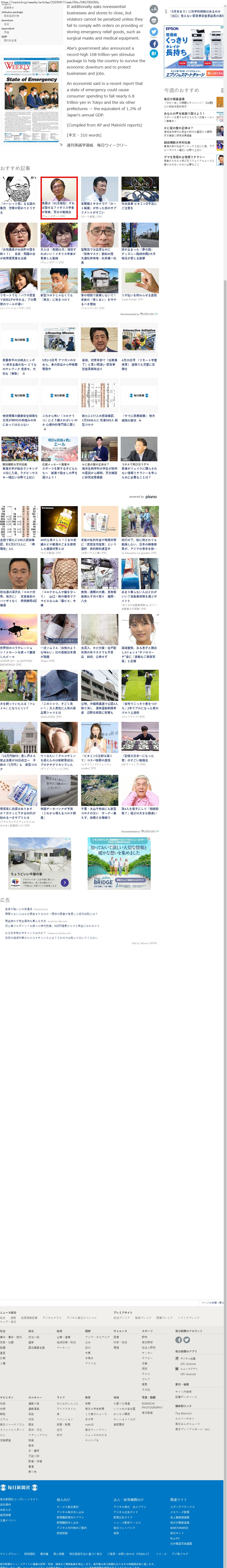This screenshot has height=1568, width=227.
Task: Share the article on Twitter
Action: coord(154,32)
